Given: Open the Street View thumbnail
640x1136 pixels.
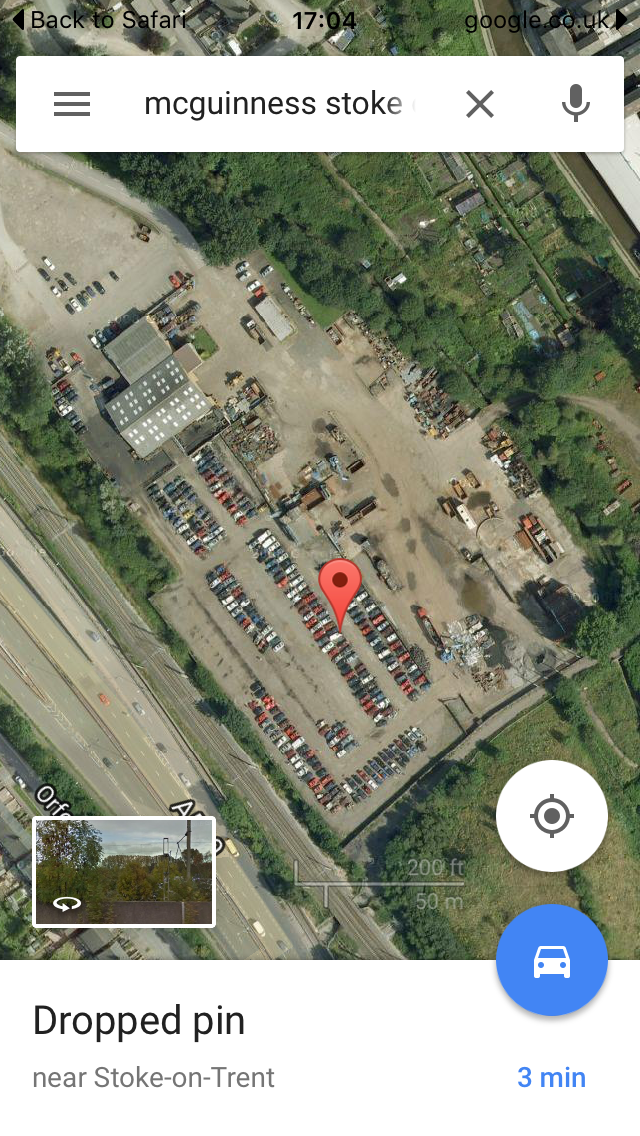Looking at the screenshot, I should 124,872.
